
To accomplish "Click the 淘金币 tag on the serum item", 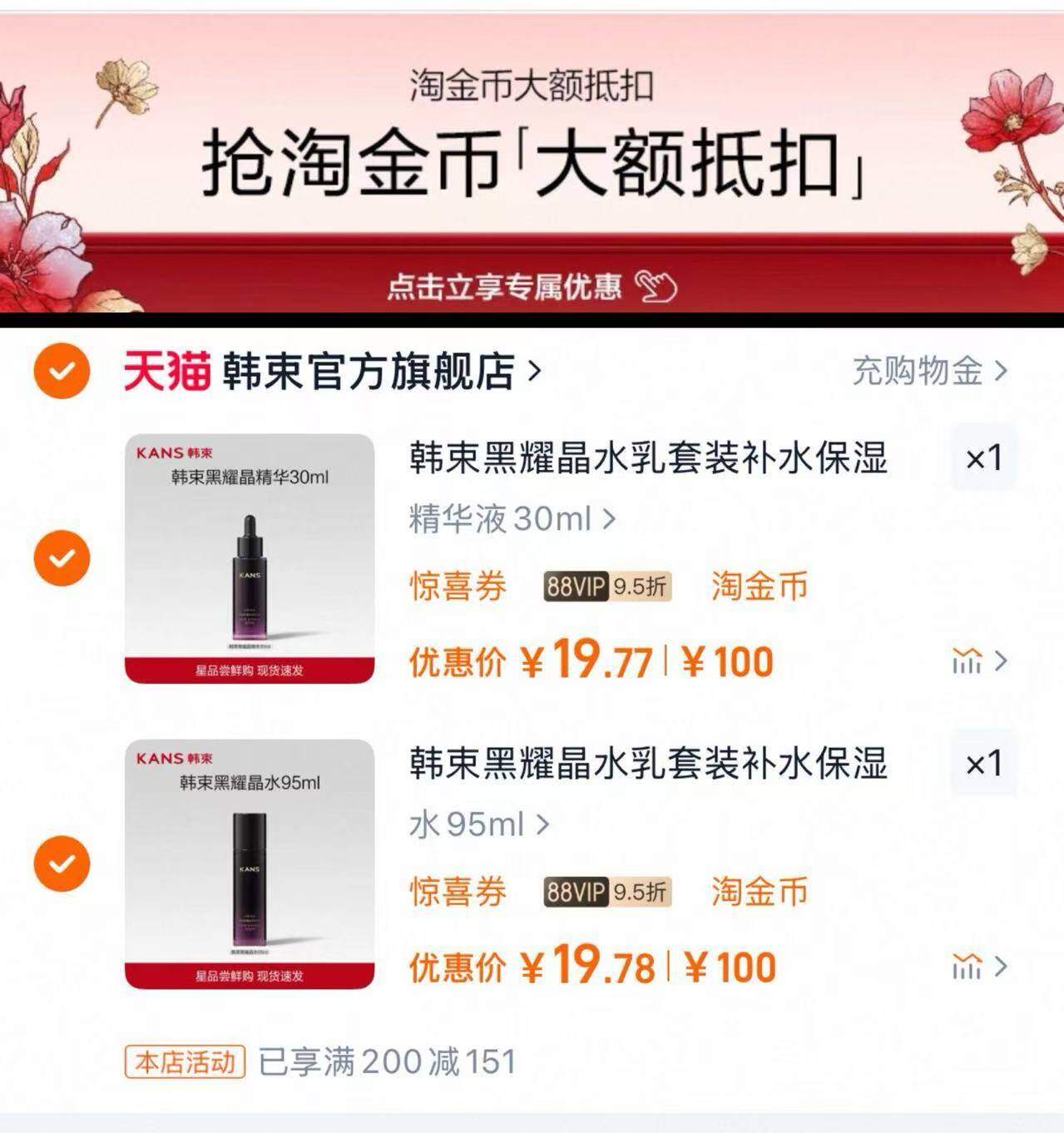I will pos(758,587).
